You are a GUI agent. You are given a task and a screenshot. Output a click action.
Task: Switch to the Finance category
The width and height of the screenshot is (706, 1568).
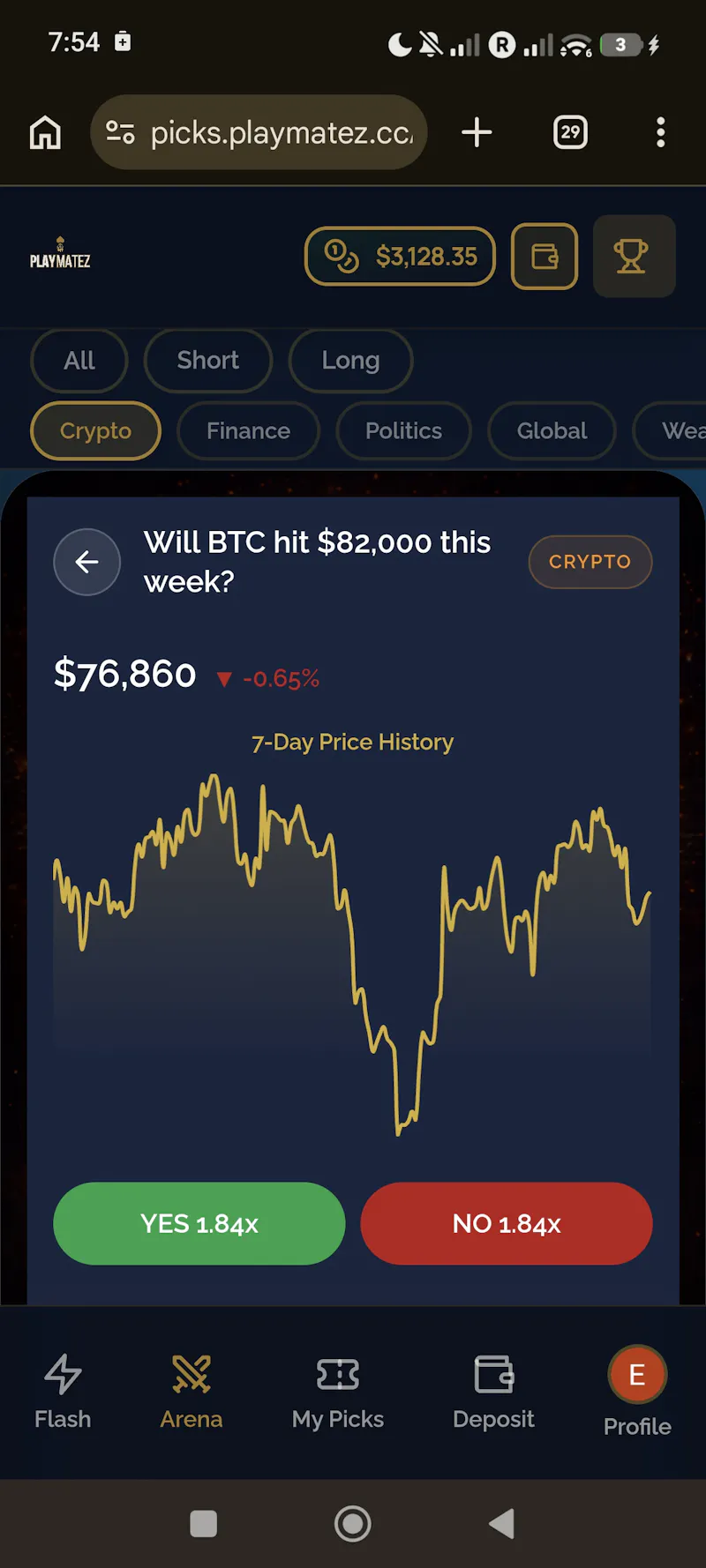[248, 430]
